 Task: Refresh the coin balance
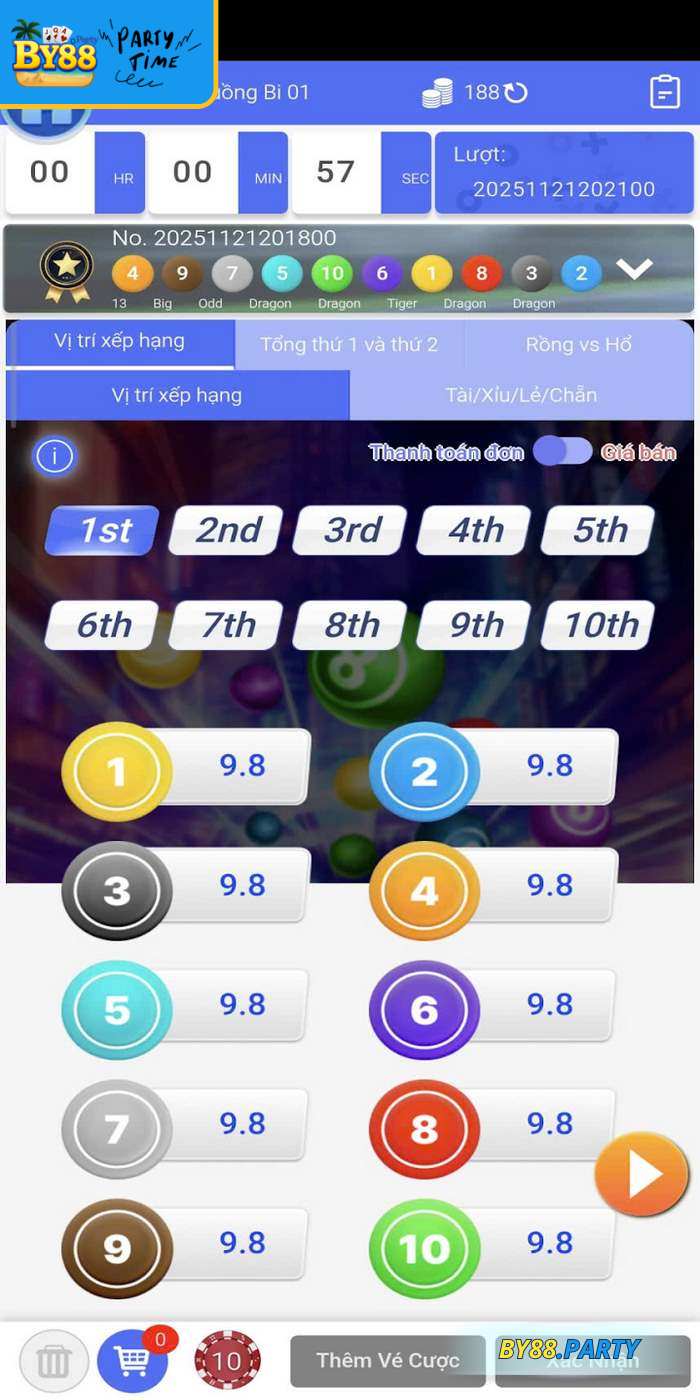pyautogui.click(x=516, y=93)
